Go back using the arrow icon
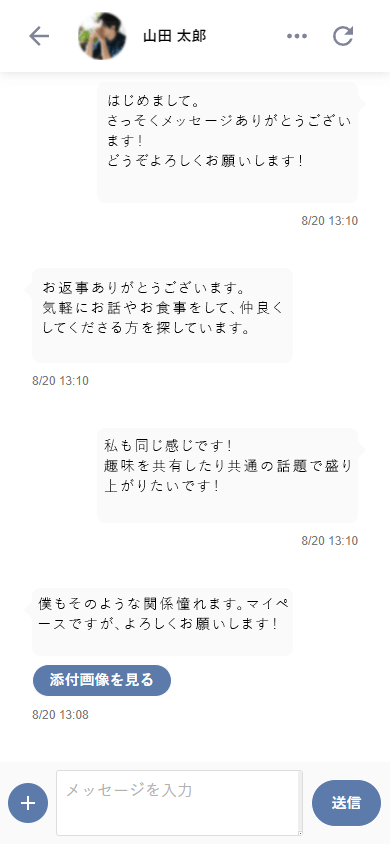 [x=39, y=36]
